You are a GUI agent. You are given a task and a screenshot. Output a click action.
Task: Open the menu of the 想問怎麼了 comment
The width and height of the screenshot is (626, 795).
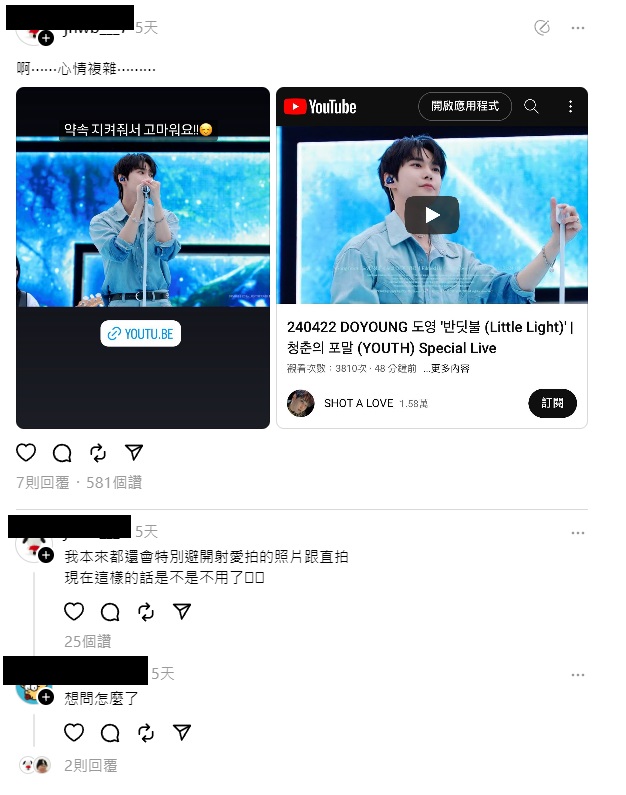pos(577,675)
